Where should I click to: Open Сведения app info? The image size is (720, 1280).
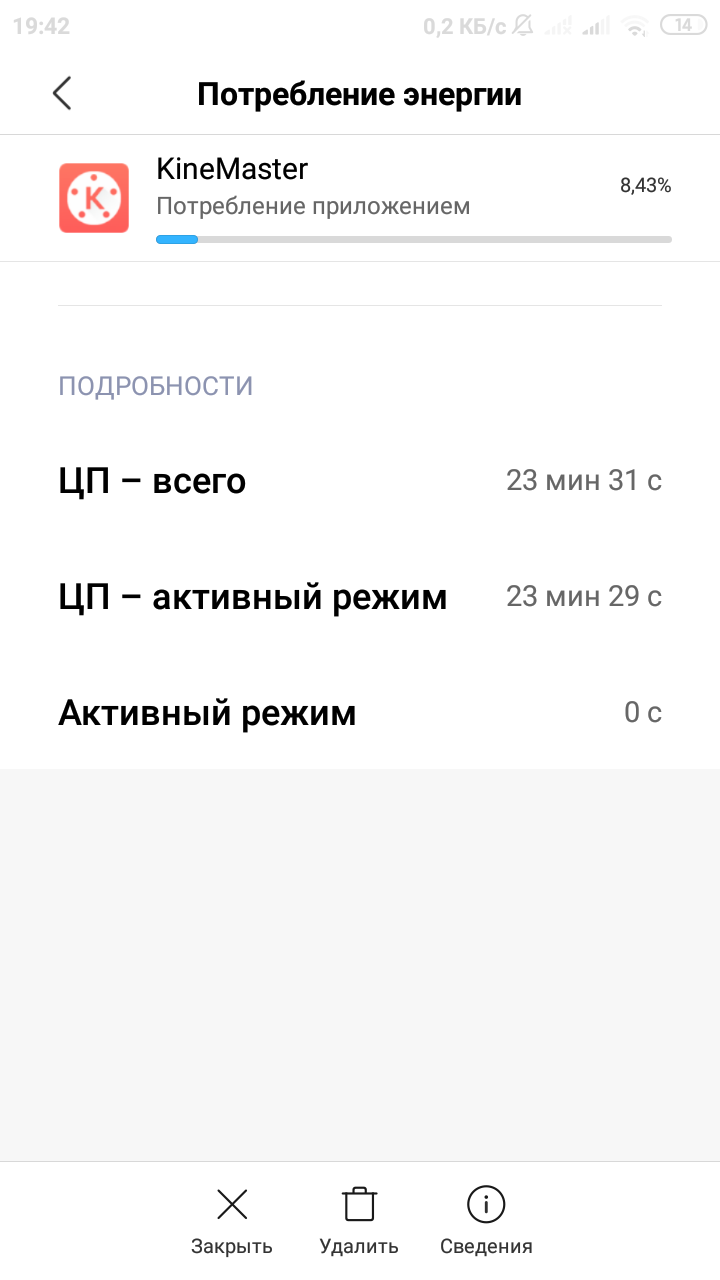coord(486,1221)
